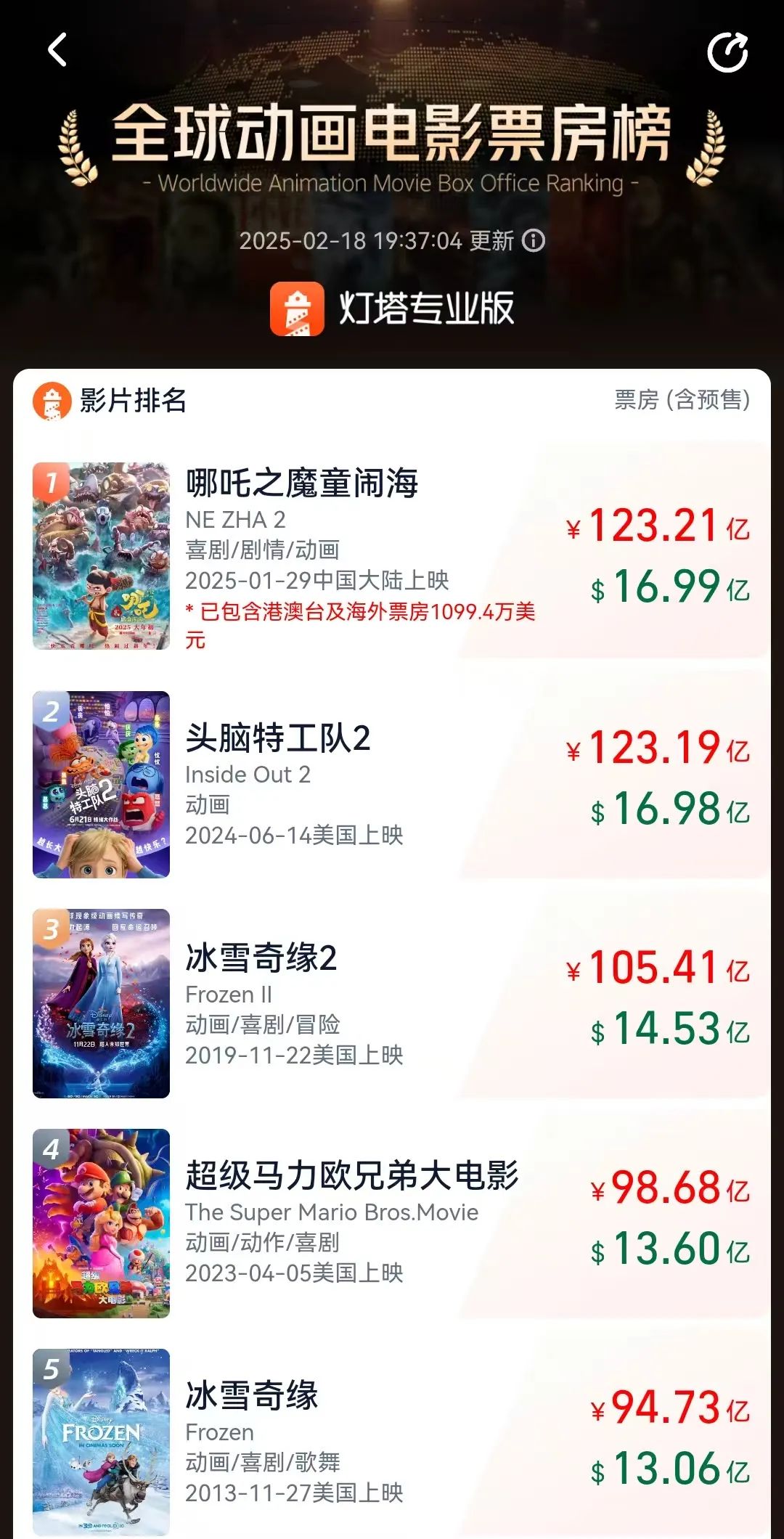Open the NE ZHA 2 movie entry
784x1539 pixels.
coord(302,484)
